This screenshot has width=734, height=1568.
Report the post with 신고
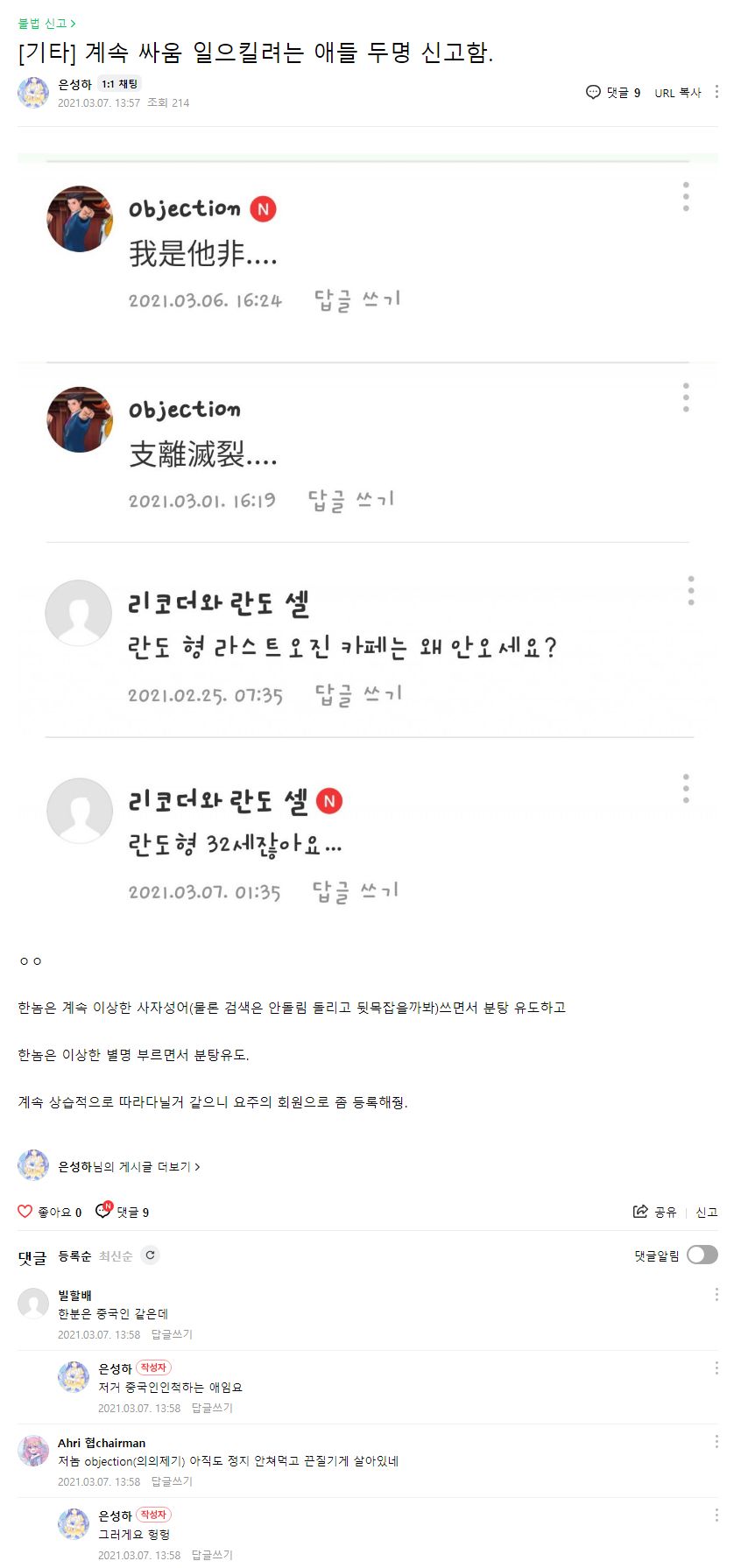707,1212
